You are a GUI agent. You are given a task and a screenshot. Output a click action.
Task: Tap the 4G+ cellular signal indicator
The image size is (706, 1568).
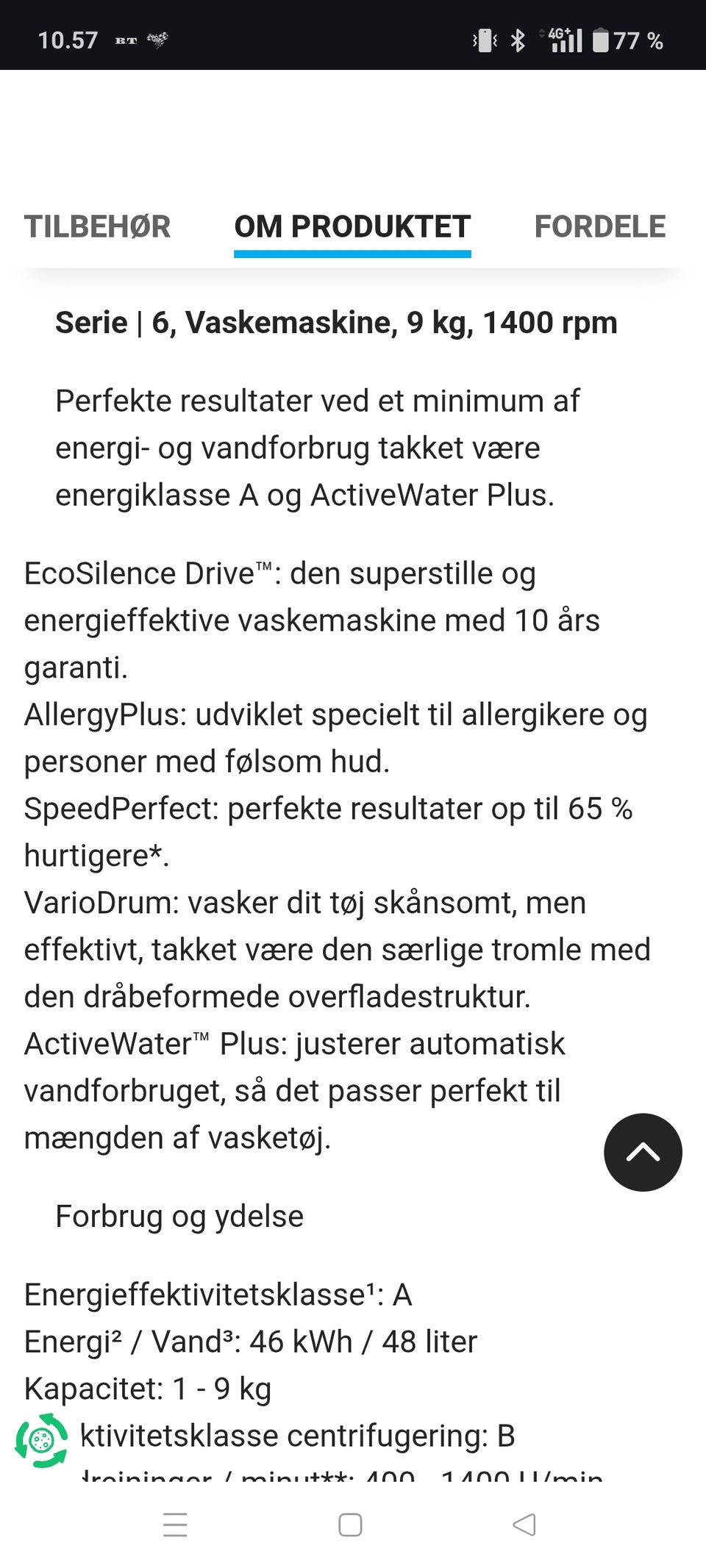[x=563, y=40]
